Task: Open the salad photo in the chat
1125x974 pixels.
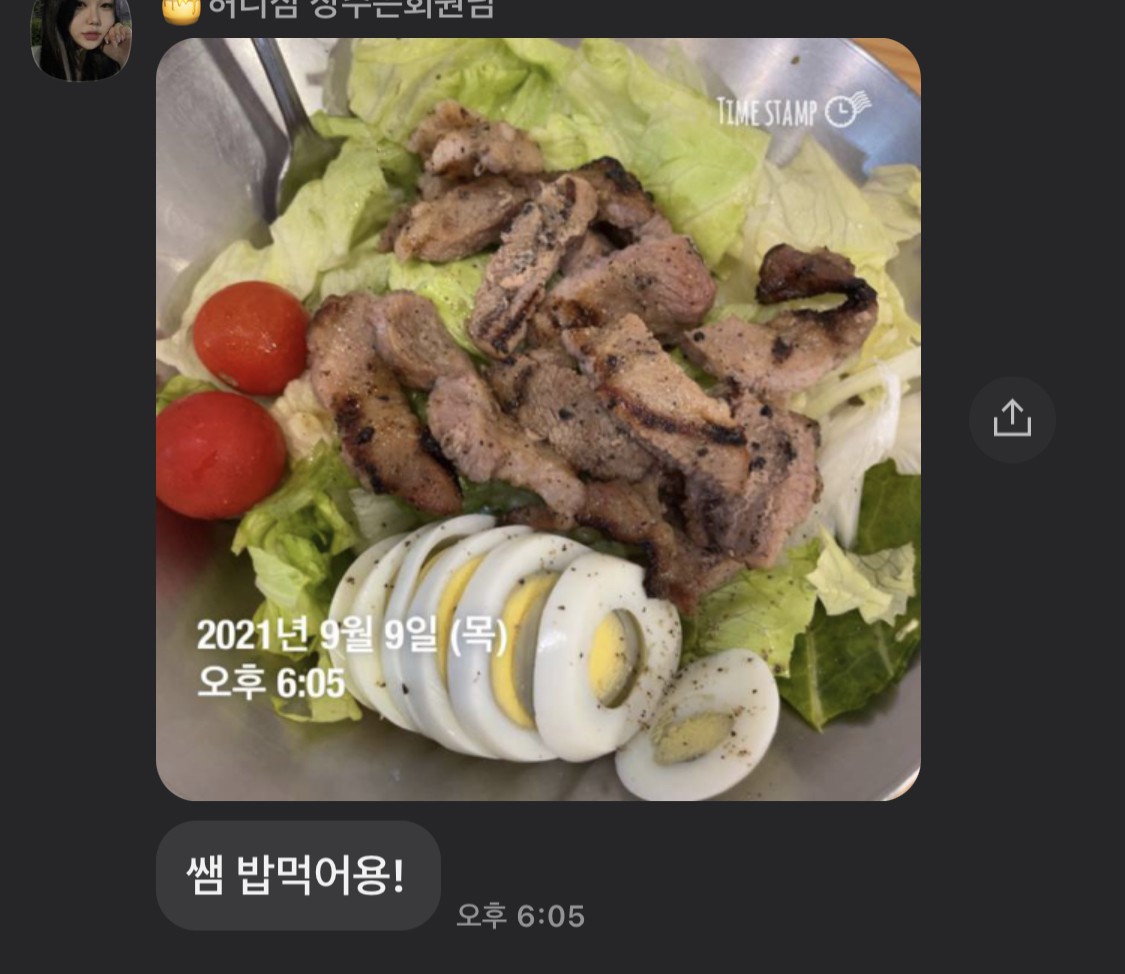Action: click(538, 420)
